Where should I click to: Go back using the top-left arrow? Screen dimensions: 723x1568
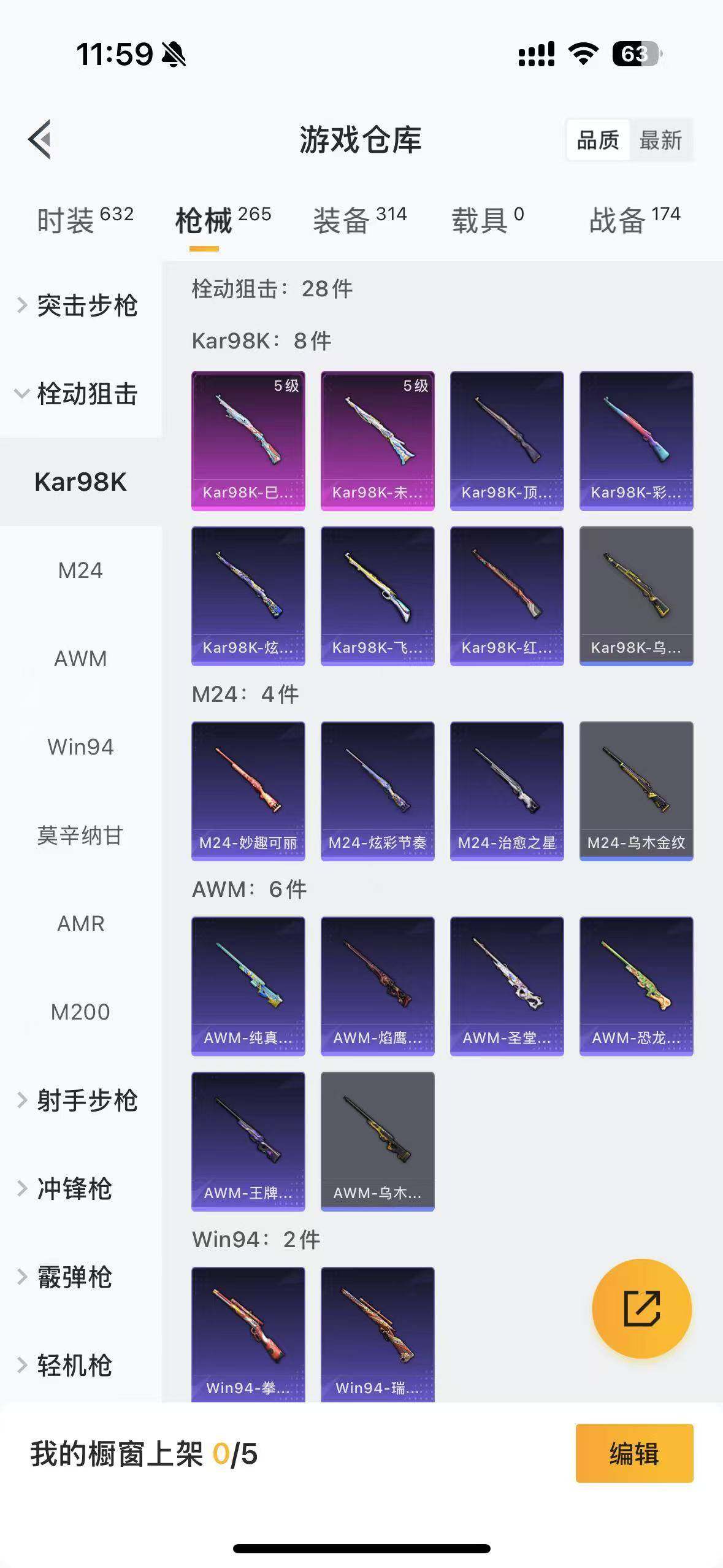(x=40, y=139)
